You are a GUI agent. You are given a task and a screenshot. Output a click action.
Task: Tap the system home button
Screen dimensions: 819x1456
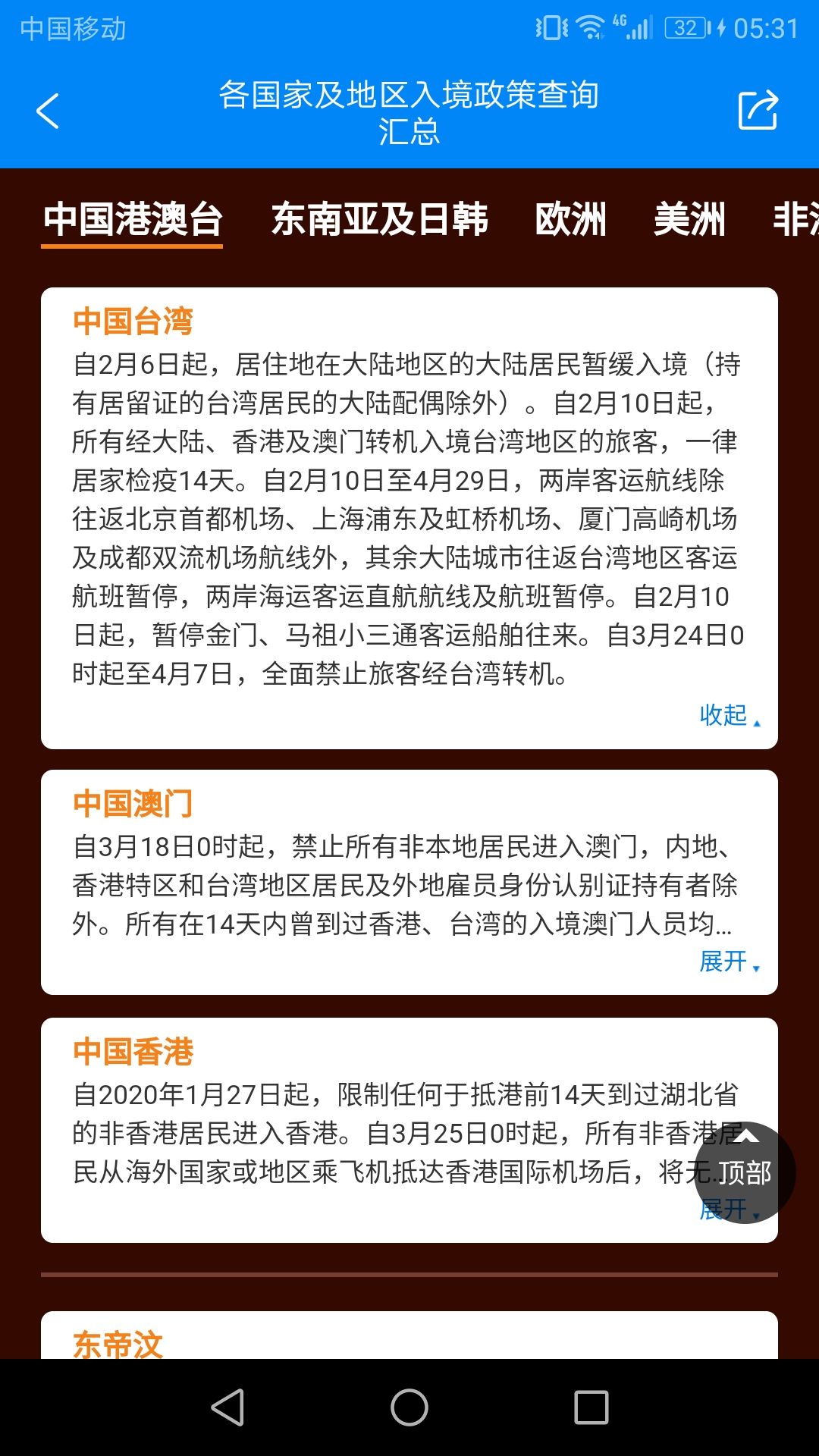click(x=409, y=1407)
